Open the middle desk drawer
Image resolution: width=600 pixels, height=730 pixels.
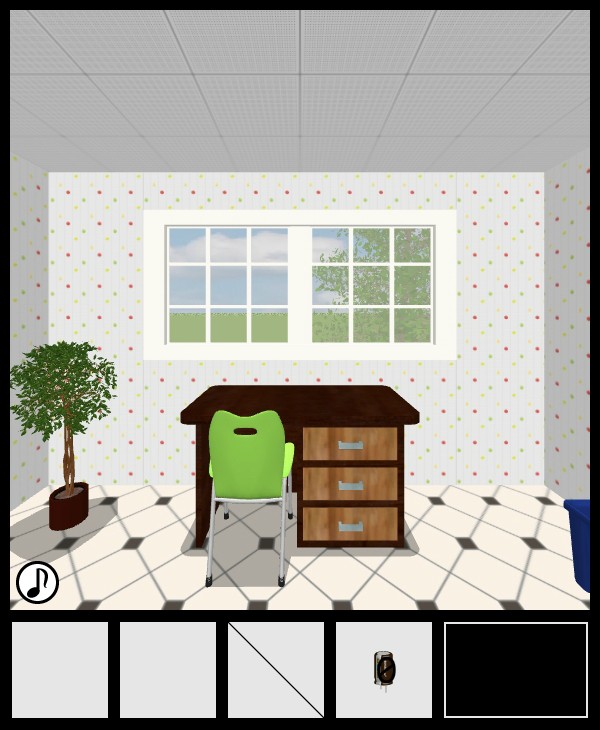click(350, 485)
